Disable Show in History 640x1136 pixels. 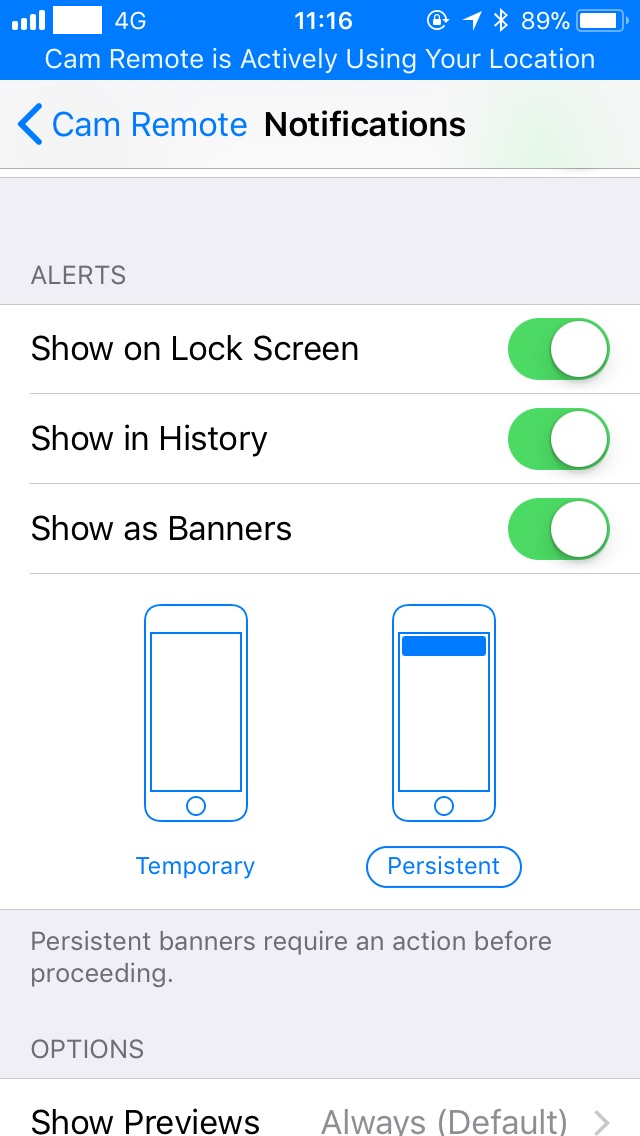(x=558, y=438)
